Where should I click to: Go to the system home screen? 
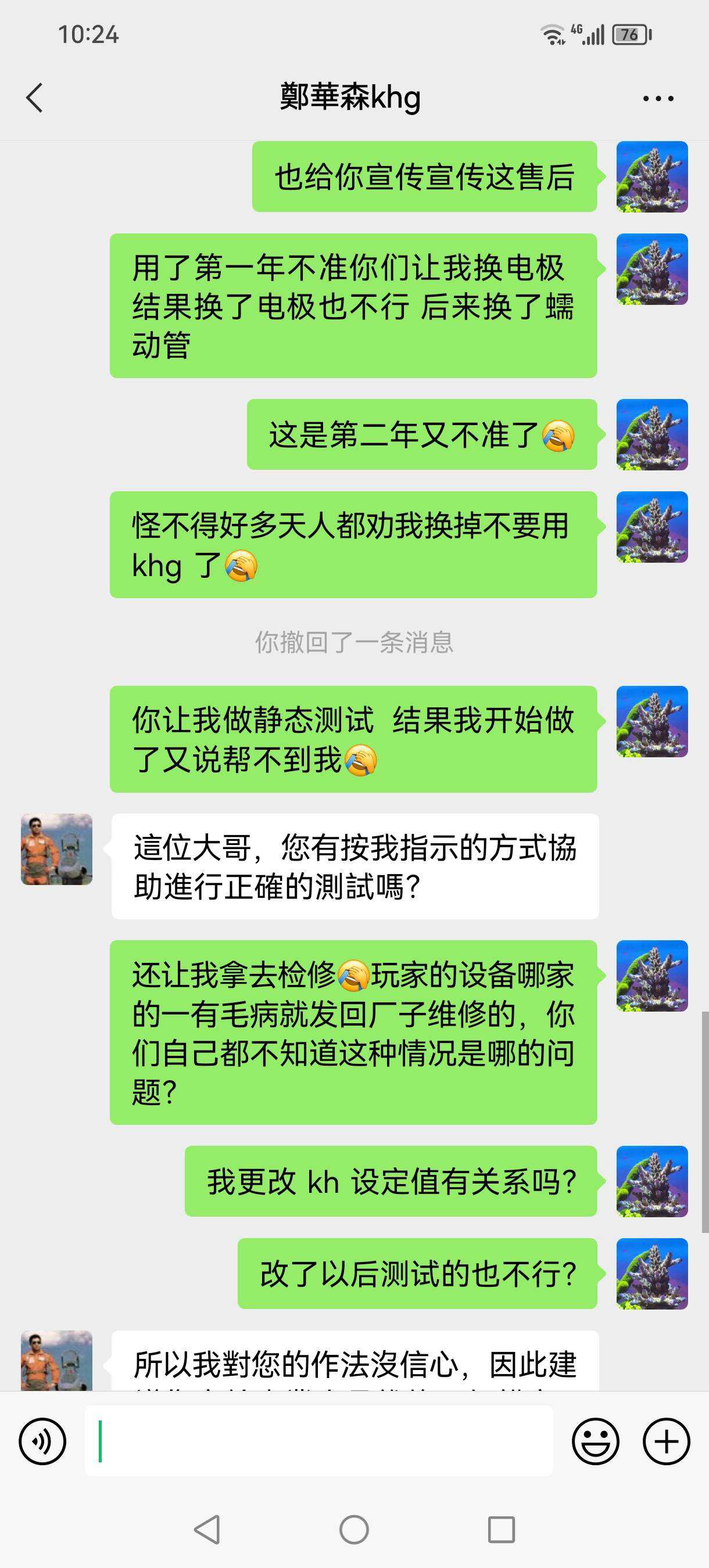(x=354, y=1529)
